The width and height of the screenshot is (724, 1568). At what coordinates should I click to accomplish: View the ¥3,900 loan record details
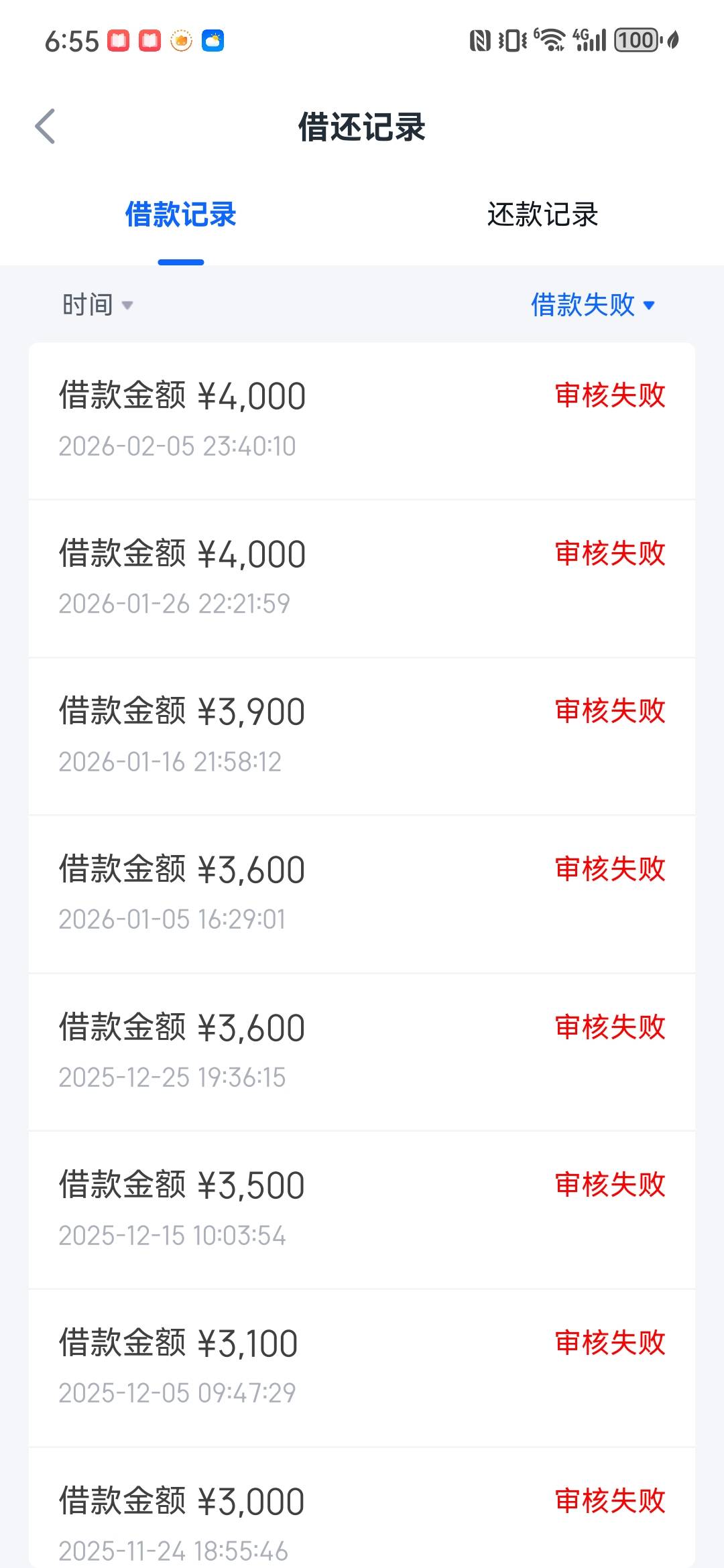pos(362,736)
